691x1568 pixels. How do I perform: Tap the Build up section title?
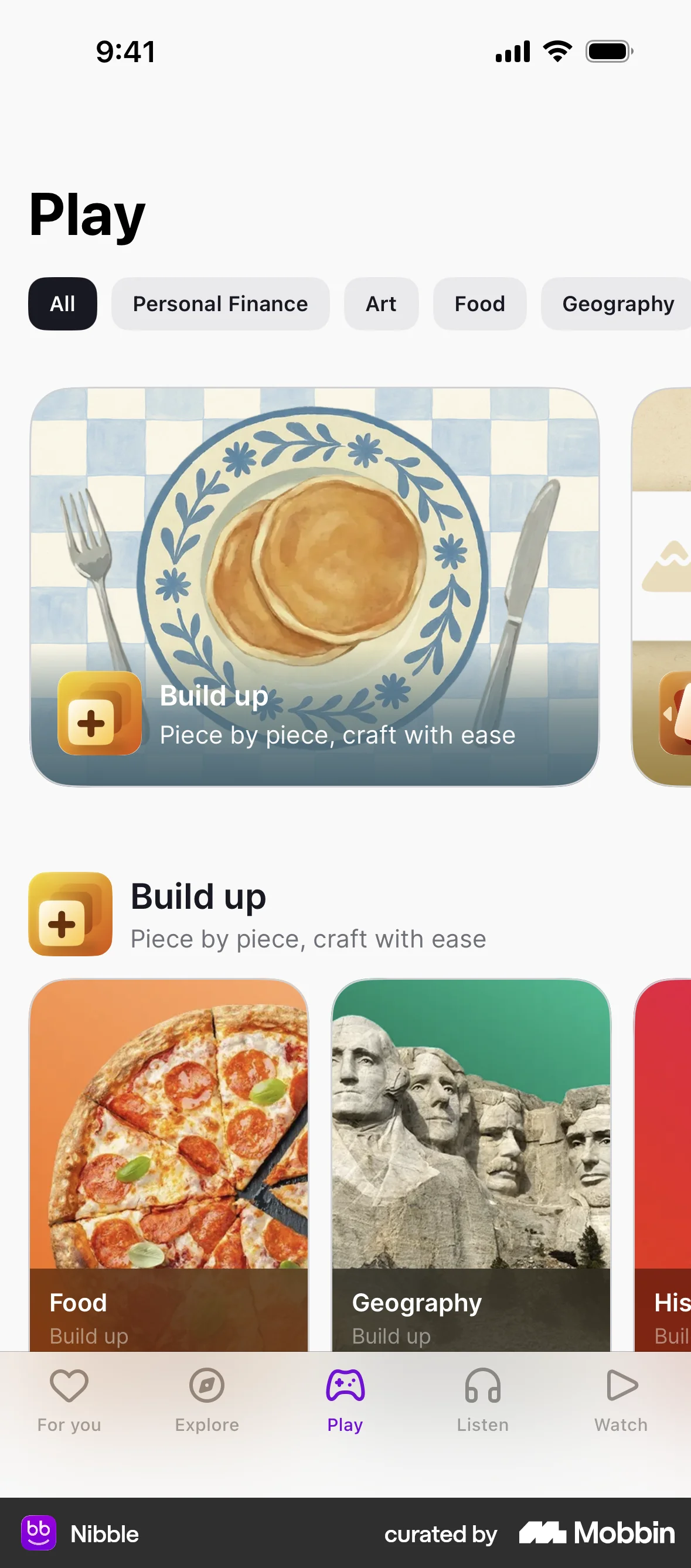(198, 896)
